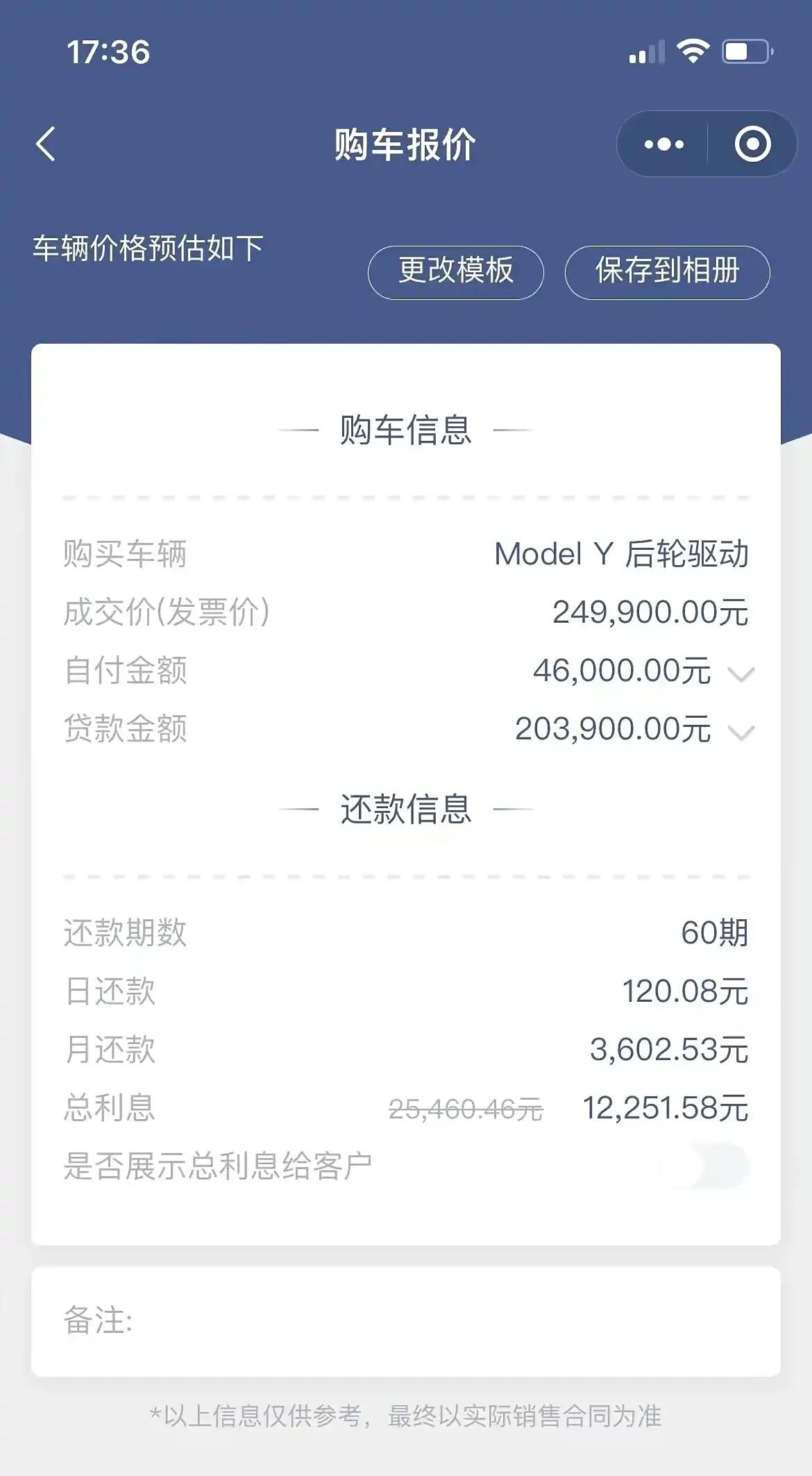Go back from the 购车报价 page

point(46,144)
